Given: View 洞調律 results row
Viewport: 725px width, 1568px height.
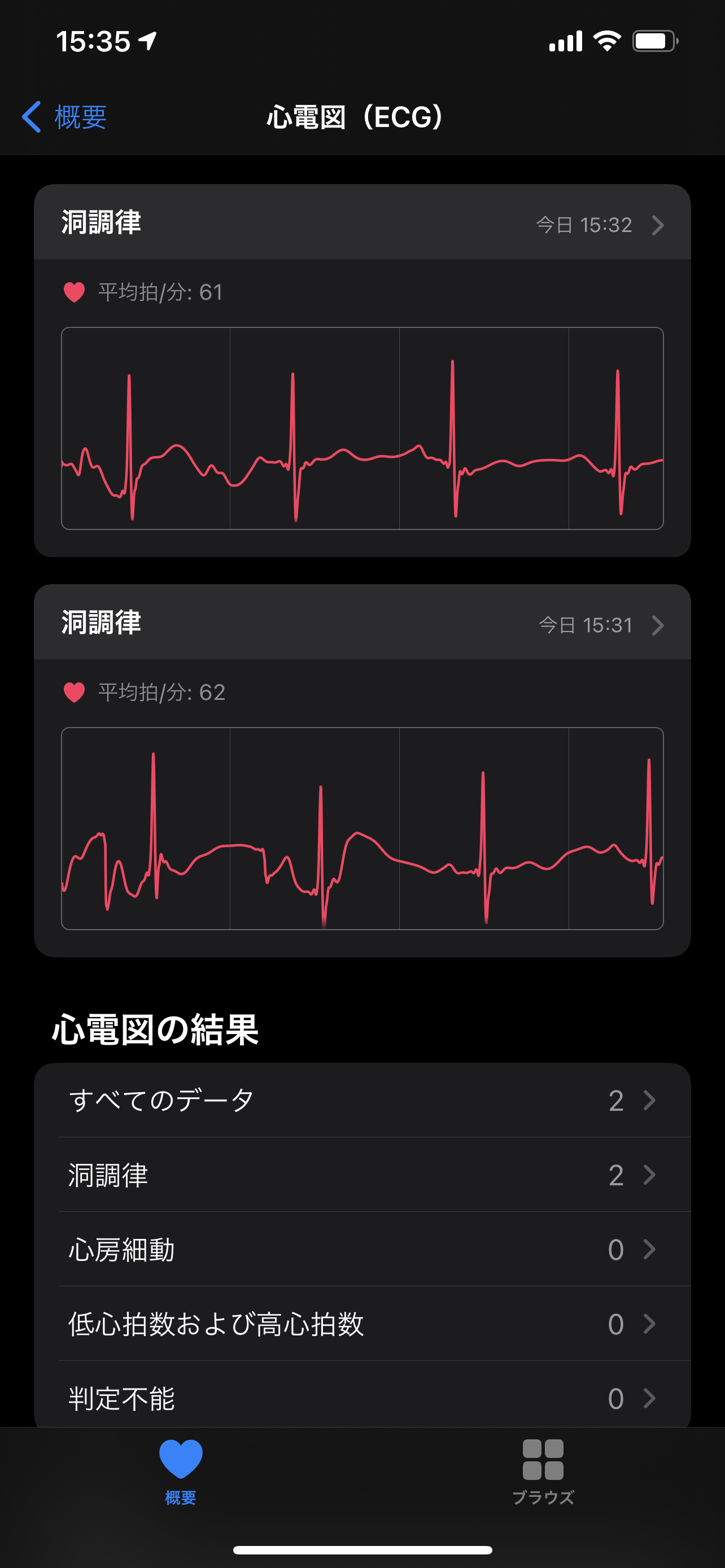Looking at the screenshot, I should click(362, 1175).
